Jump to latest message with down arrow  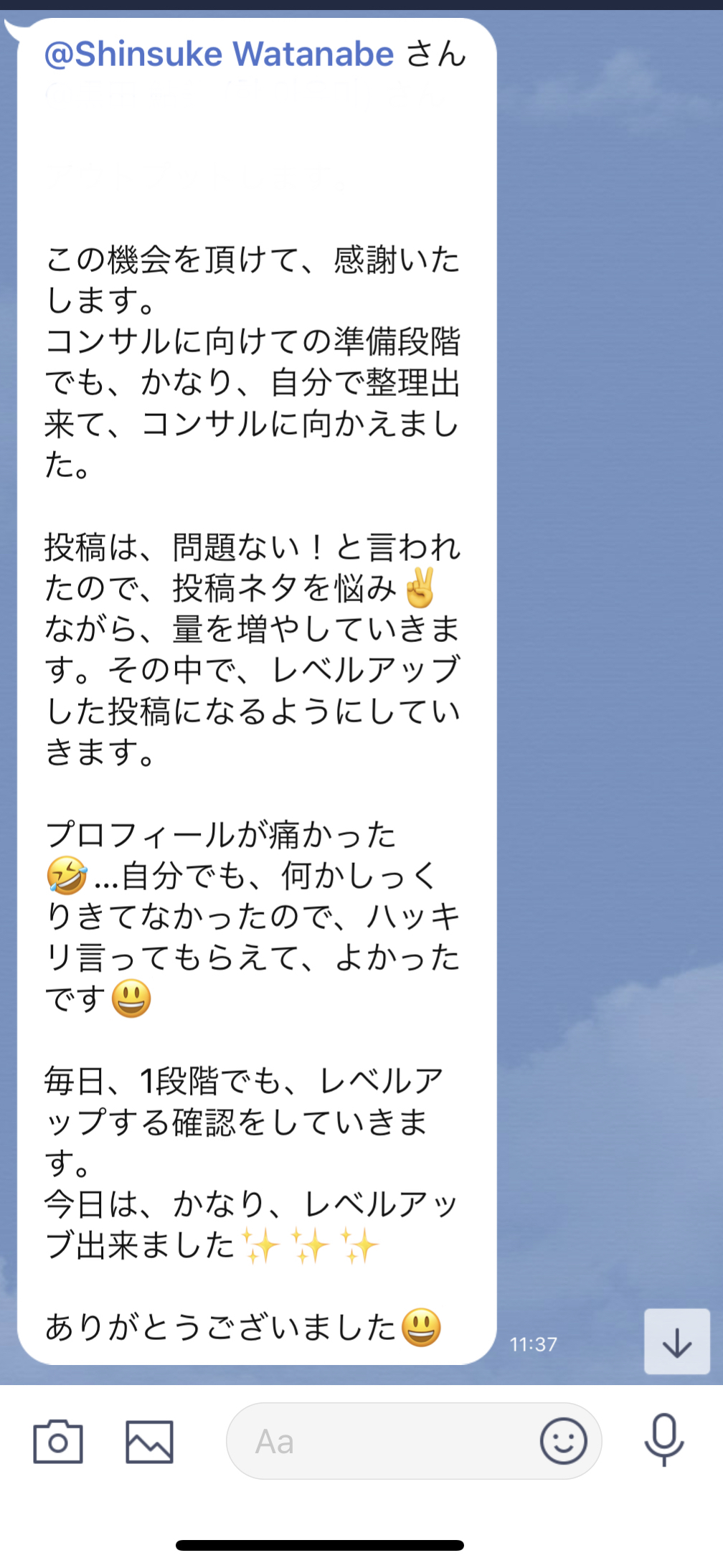click(677, 1341)
